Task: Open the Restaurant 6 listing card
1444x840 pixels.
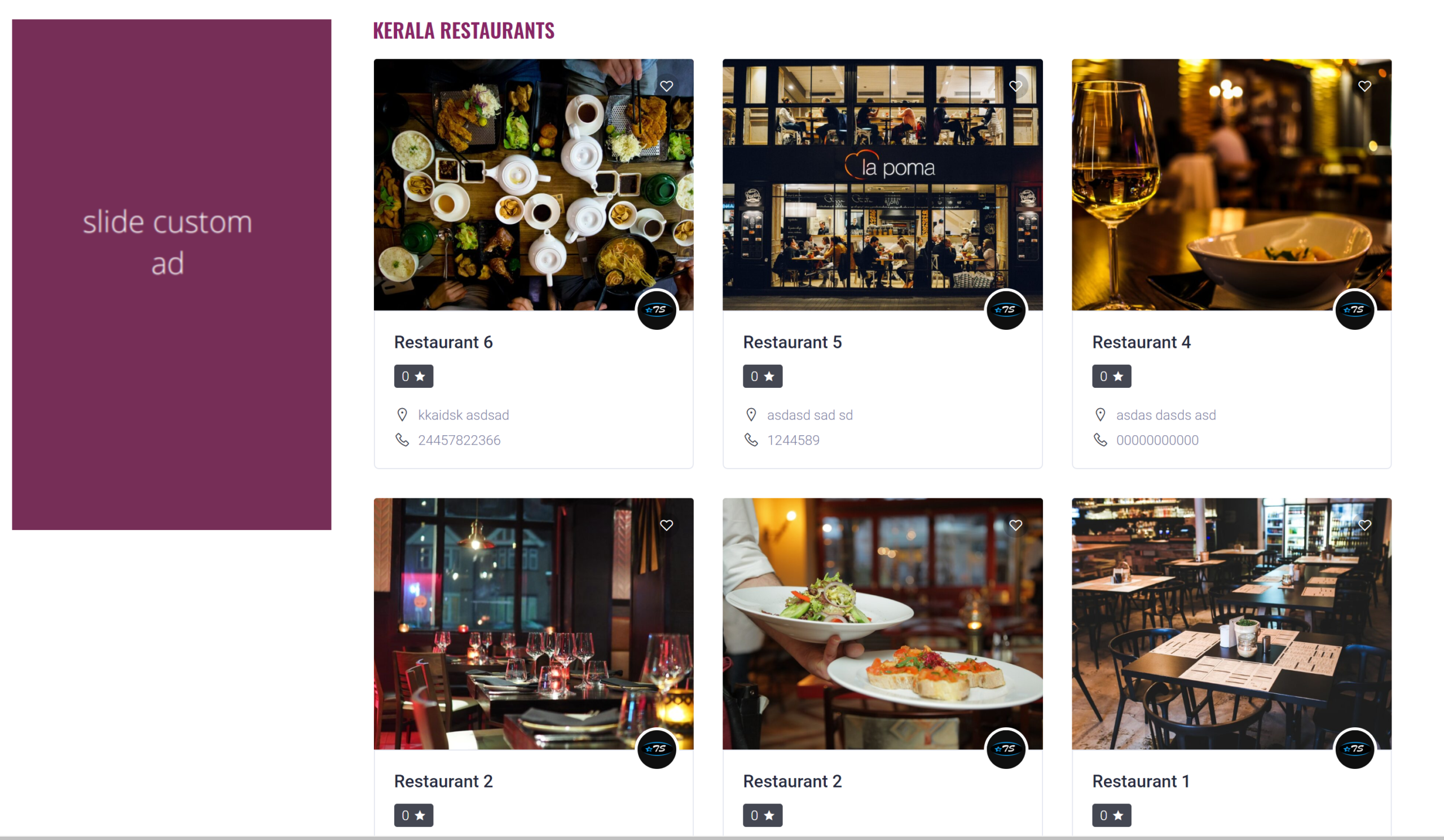Action: 443,342
